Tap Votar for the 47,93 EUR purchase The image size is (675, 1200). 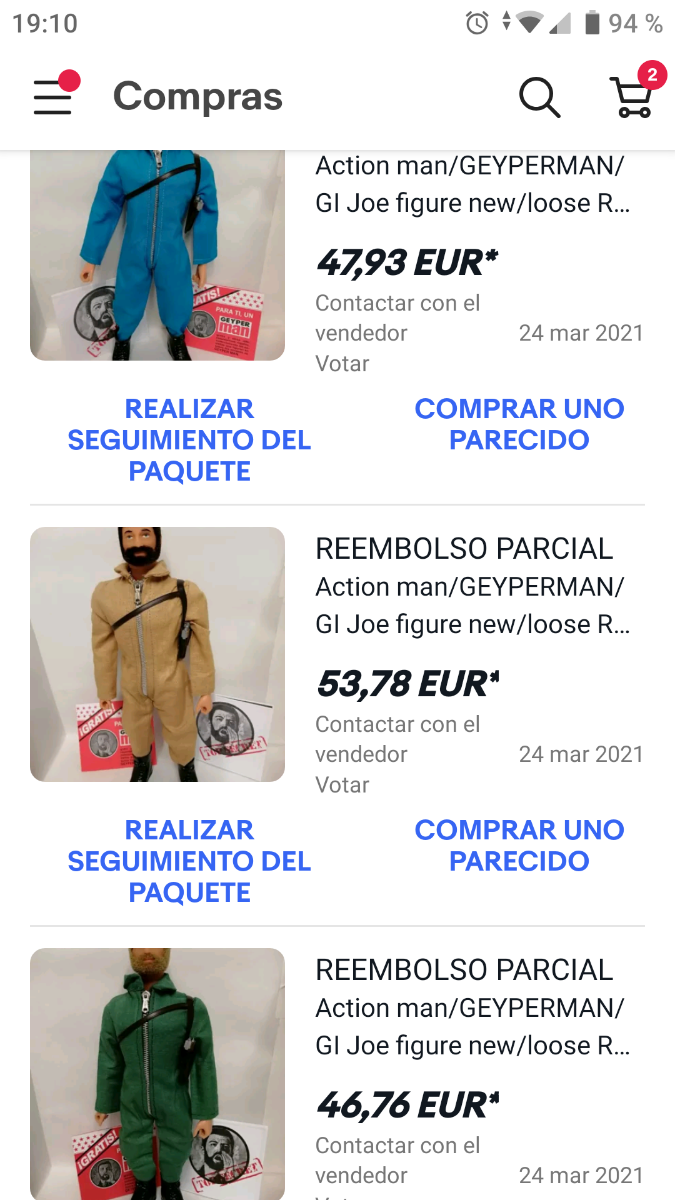342,364
